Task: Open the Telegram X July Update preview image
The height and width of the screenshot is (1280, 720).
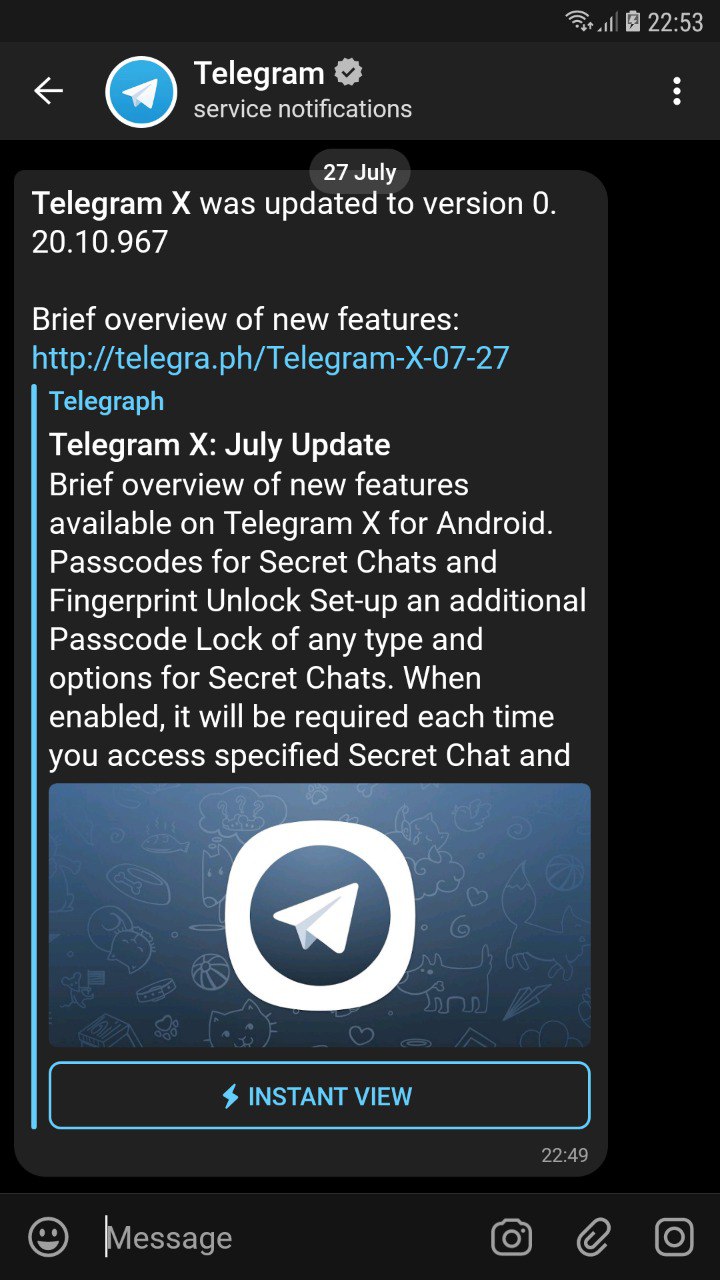Action: [319, 915]
